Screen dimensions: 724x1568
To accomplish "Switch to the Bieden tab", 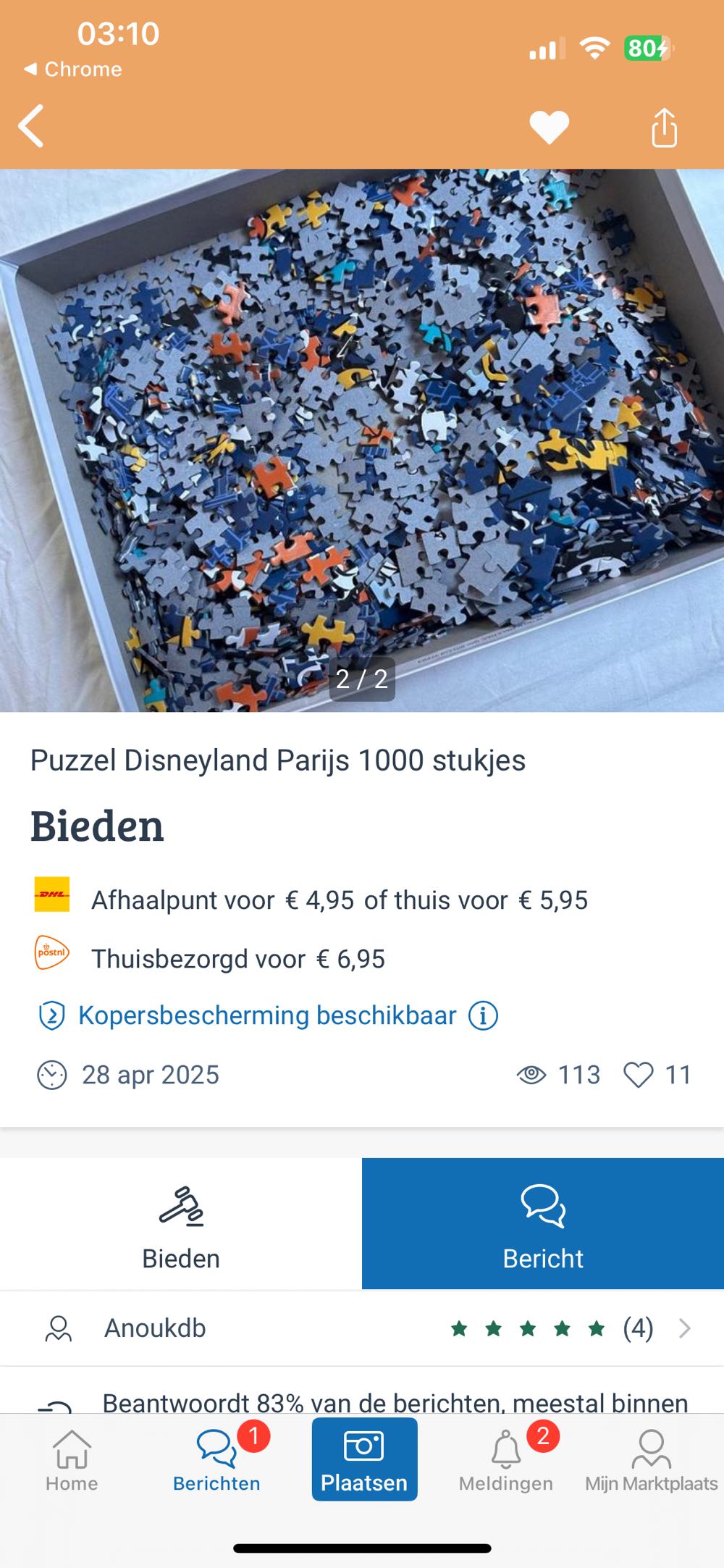I will click(x=180, y=1224).
